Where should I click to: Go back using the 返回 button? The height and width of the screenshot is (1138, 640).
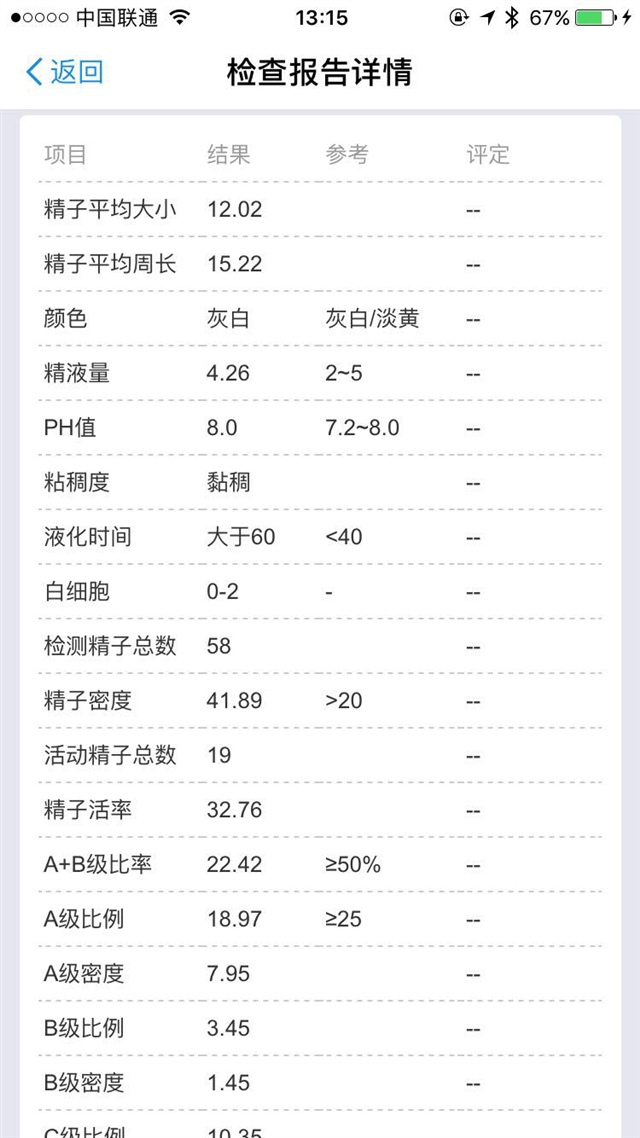pos(64,72)
